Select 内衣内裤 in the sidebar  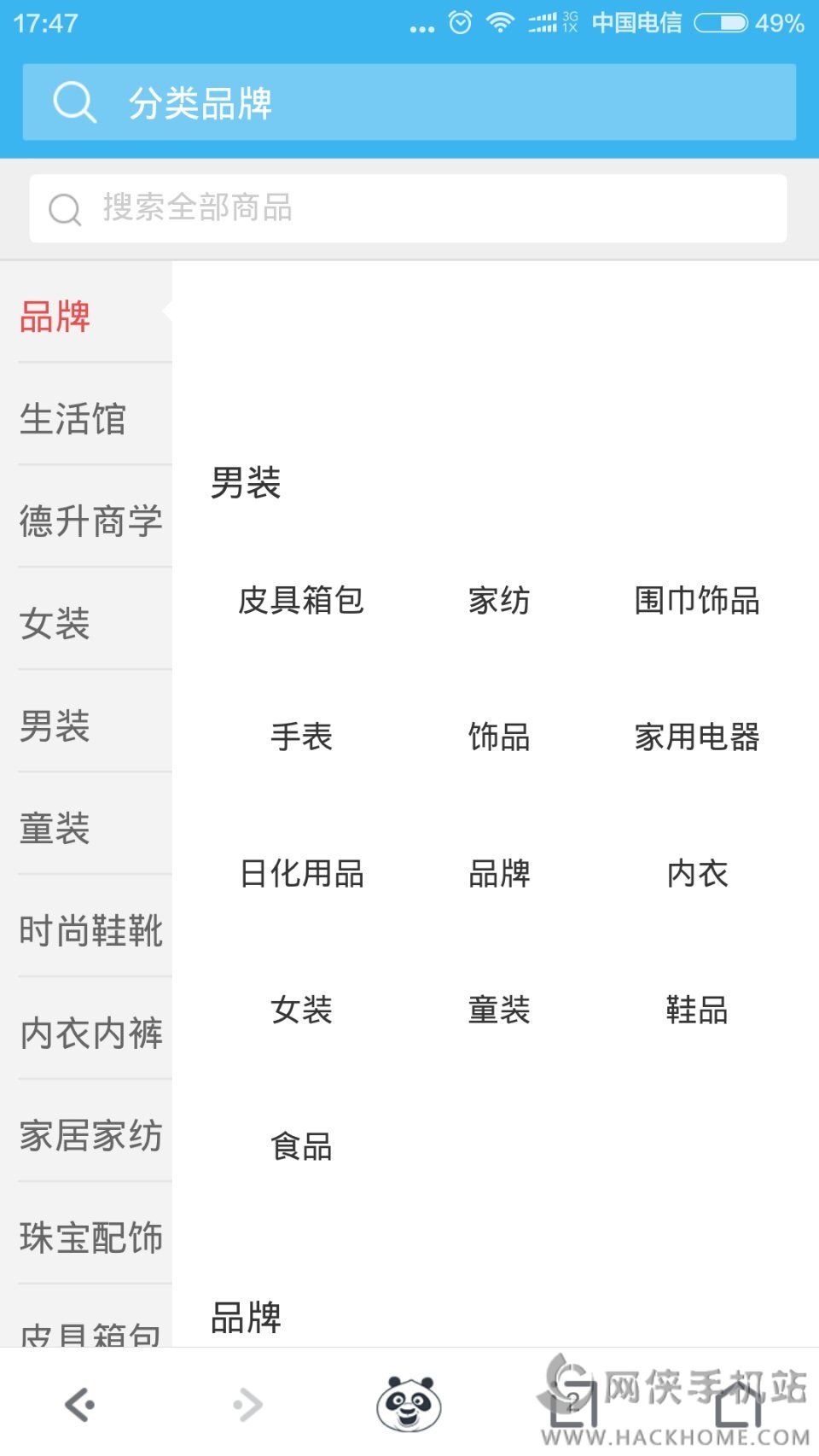[90, 1033]
